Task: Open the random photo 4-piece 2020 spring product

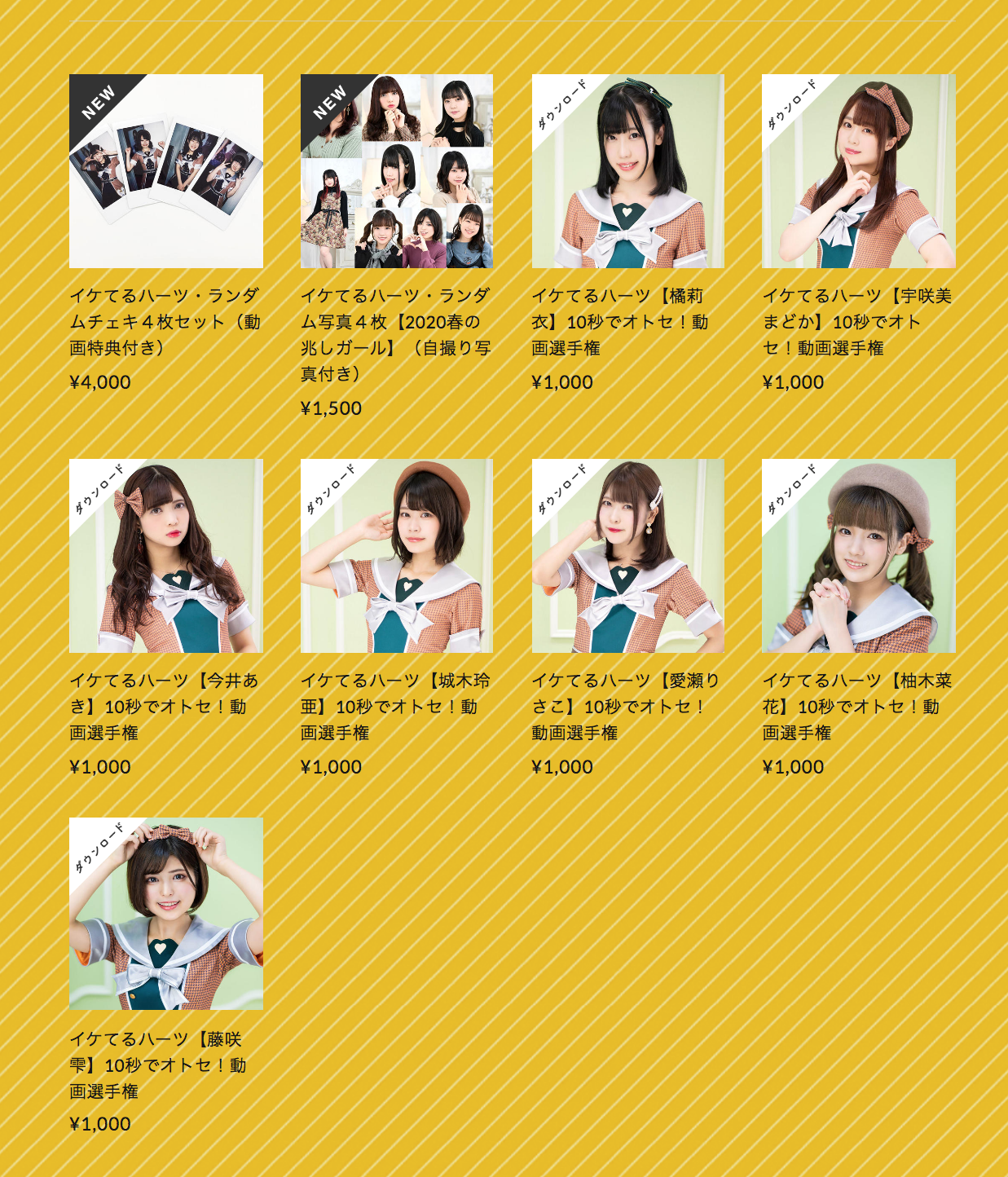Action: (397, 171)
